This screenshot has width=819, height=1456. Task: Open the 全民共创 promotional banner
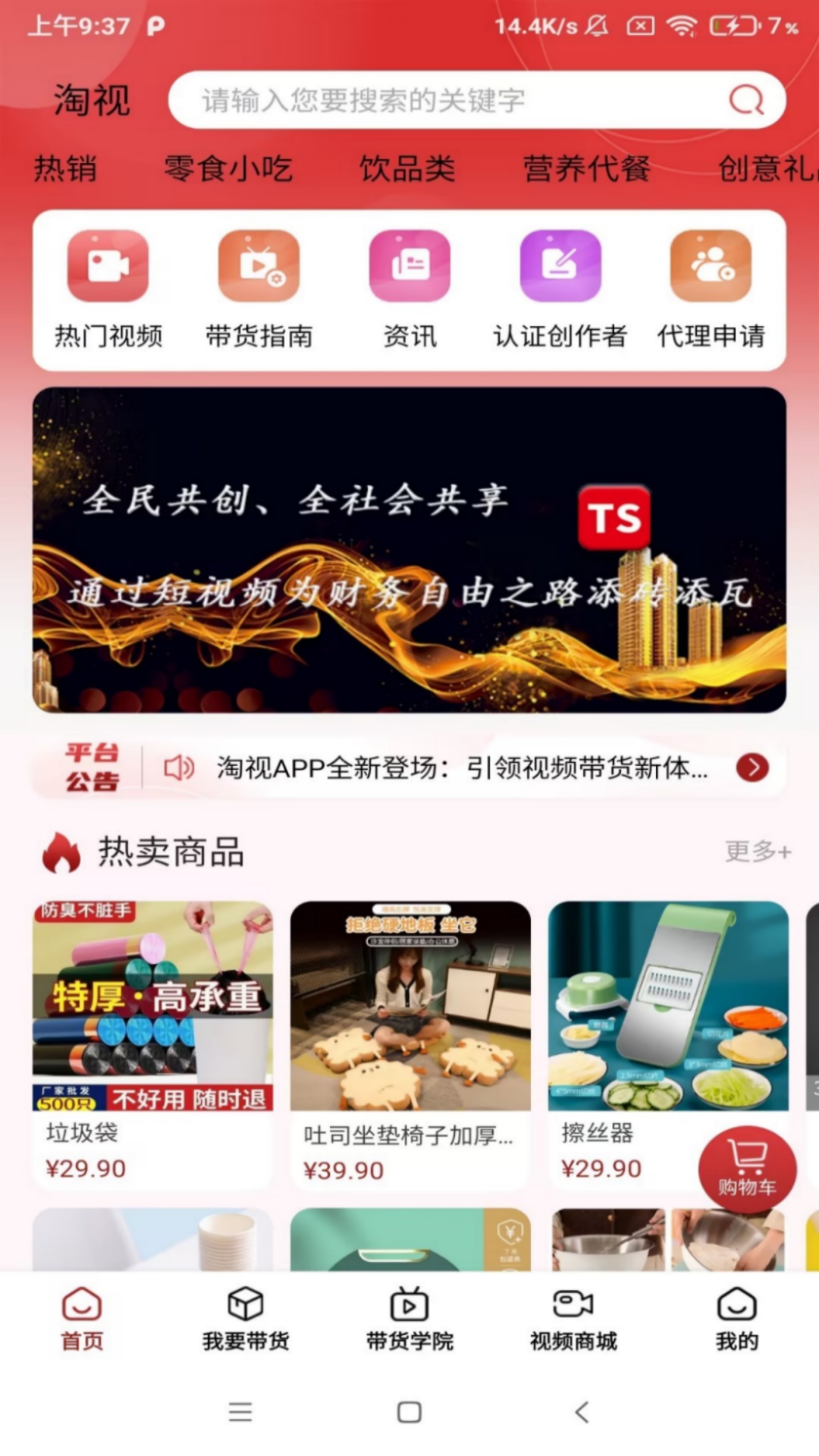click(409, 550)
